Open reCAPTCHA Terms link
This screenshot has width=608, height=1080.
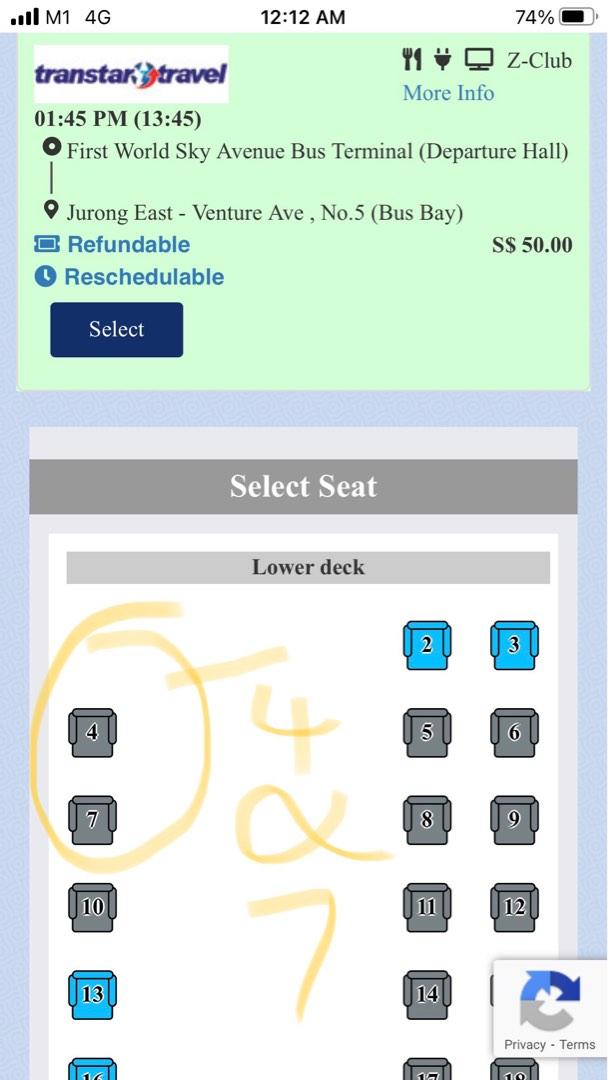tap(577, 1044)
